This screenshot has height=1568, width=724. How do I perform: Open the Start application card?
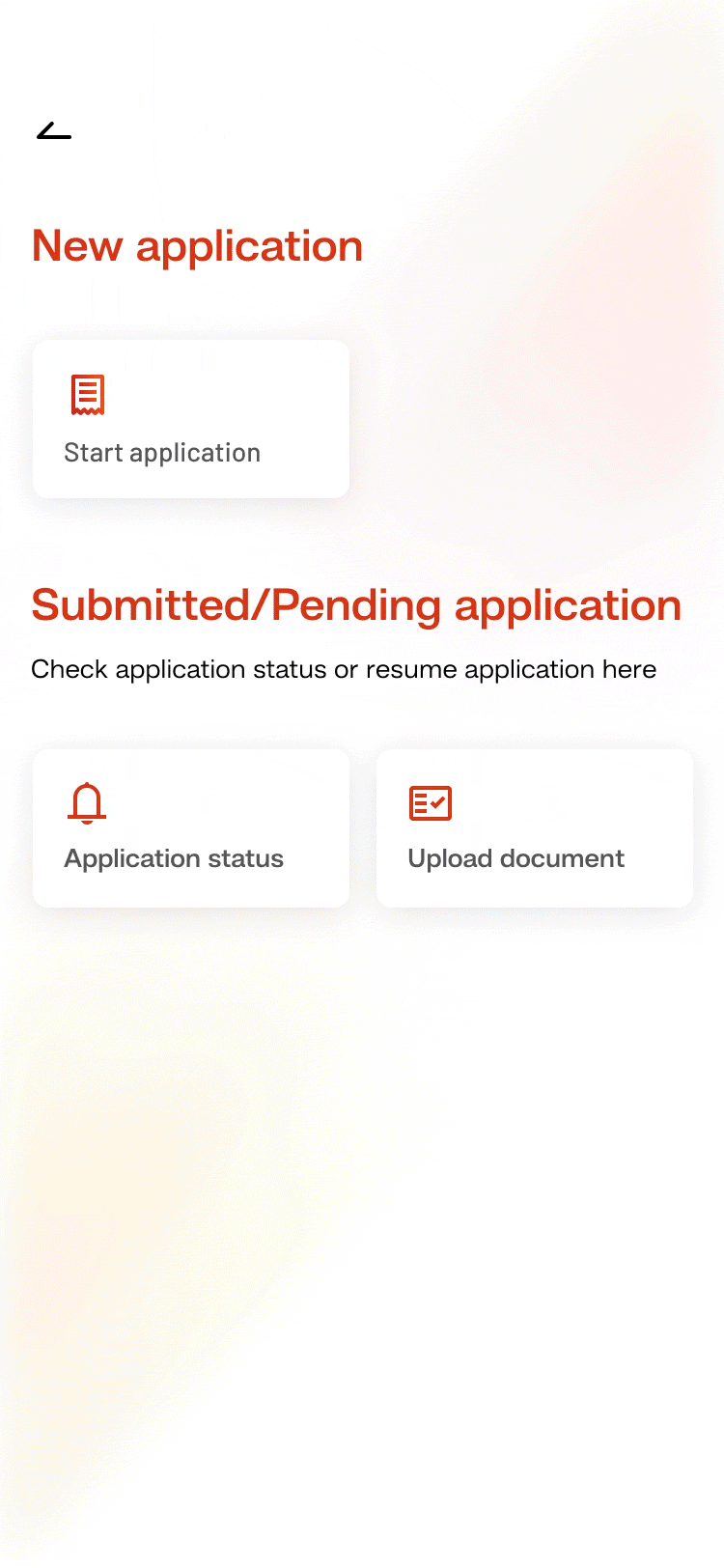(191, 419)
